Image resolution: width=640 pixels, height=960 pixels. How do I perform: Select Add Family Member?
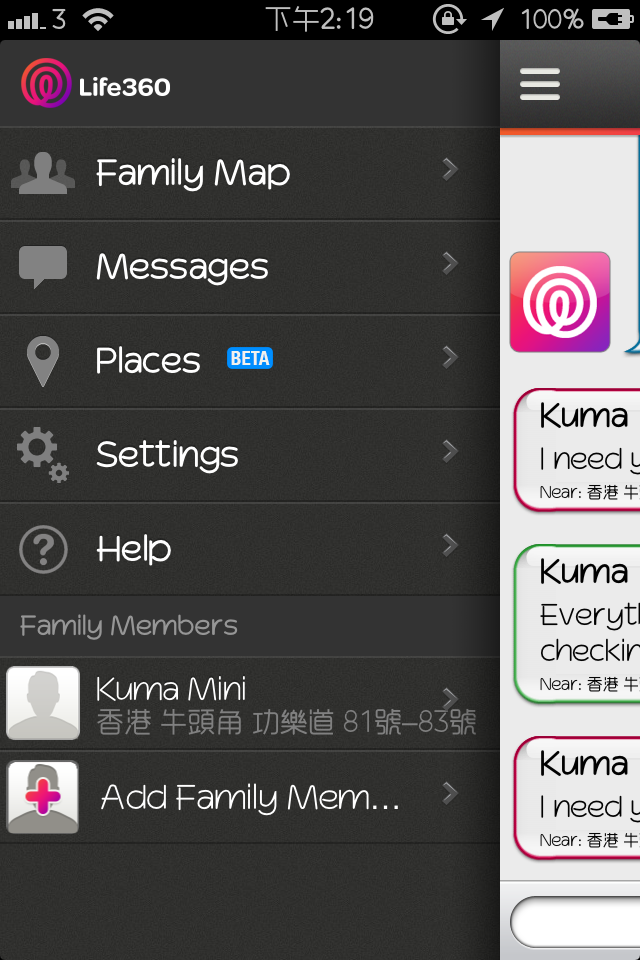click(x=248, y=797)
